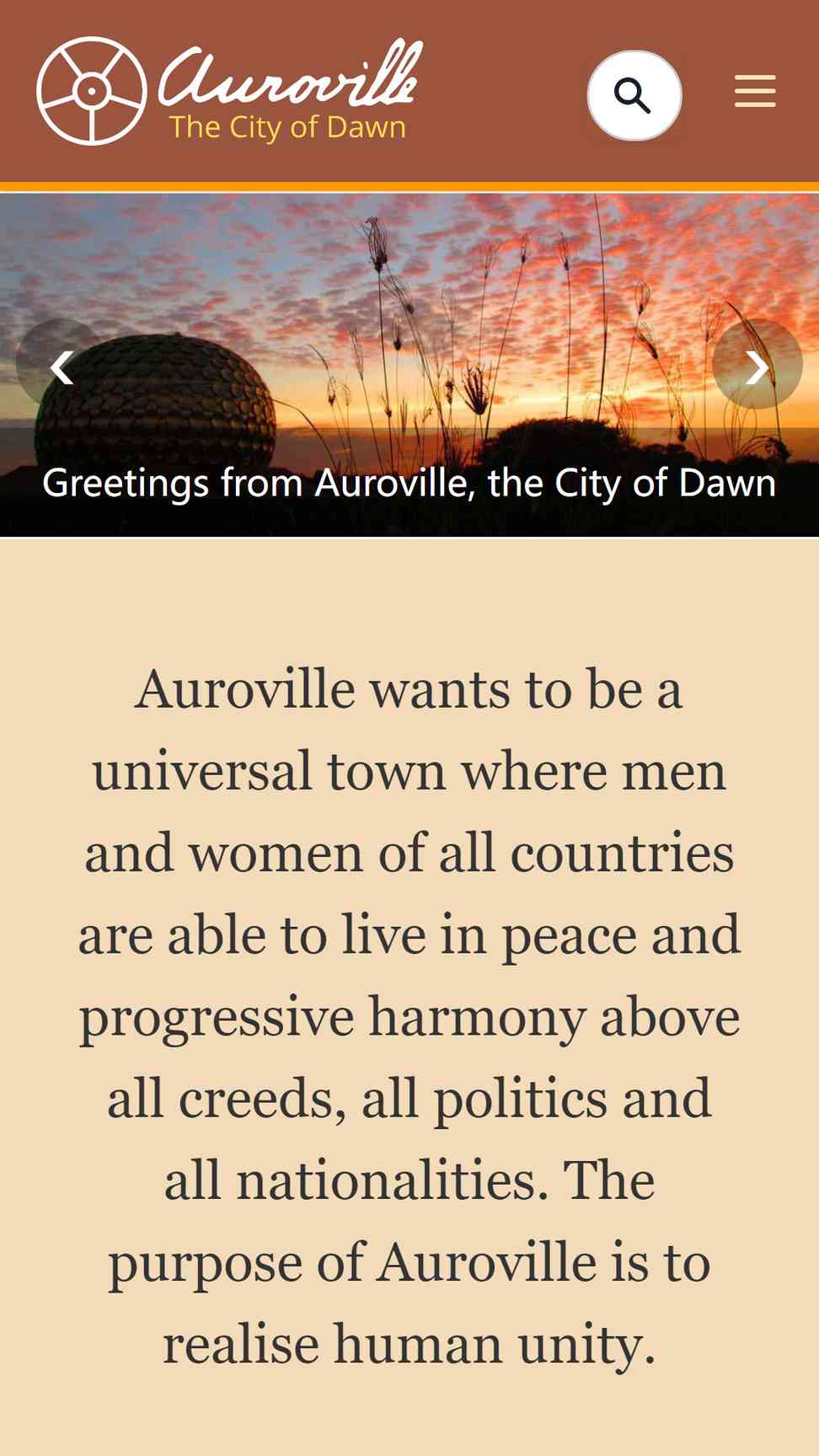The height and width of the screenshot is (1456, 819).
Task: Open the Greetings from Auroville banner
Action: click(409, 483)
